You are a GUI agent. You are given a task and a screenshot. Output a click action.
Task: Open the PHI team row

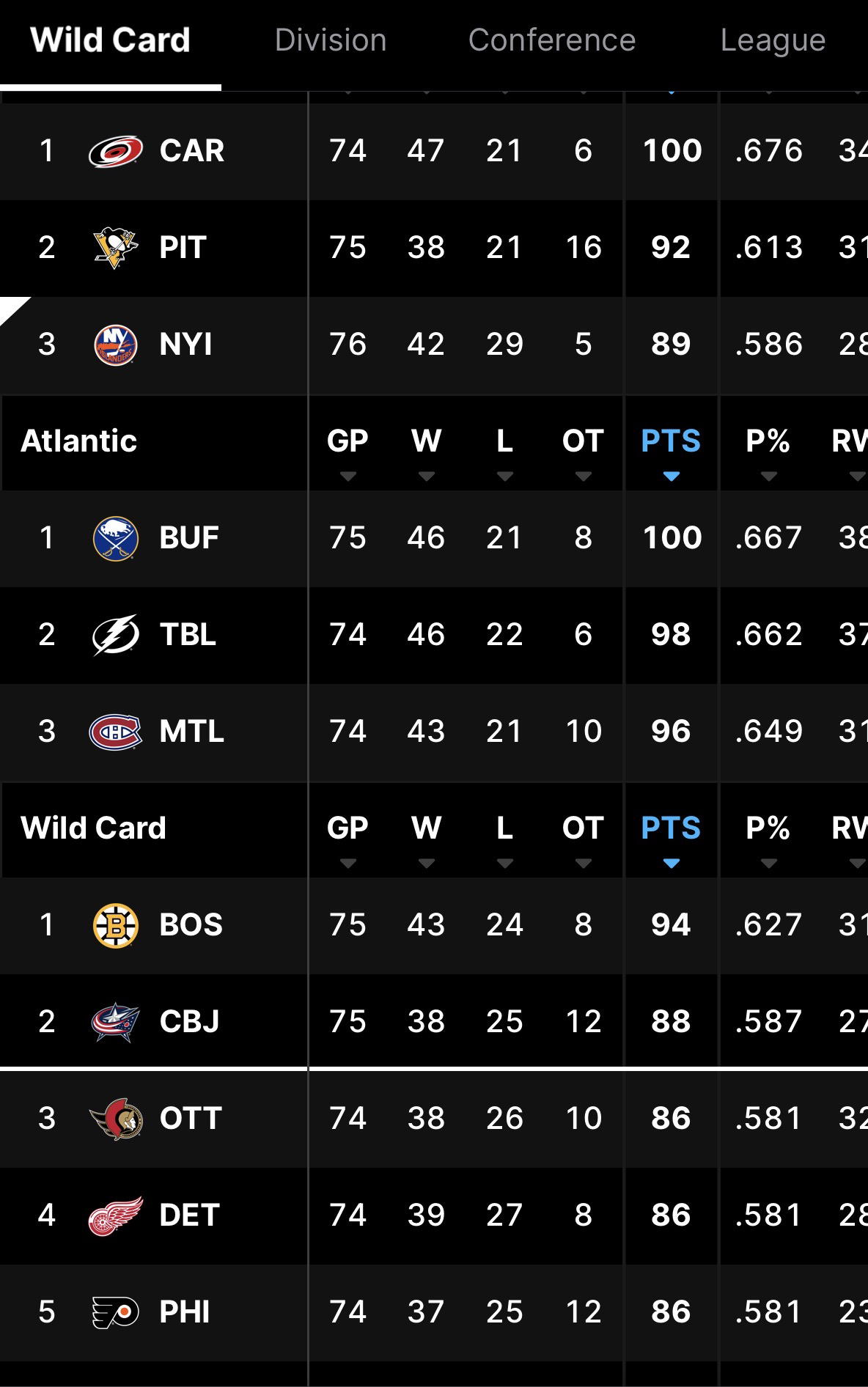pyautogui.click(x=185, y=1312)
